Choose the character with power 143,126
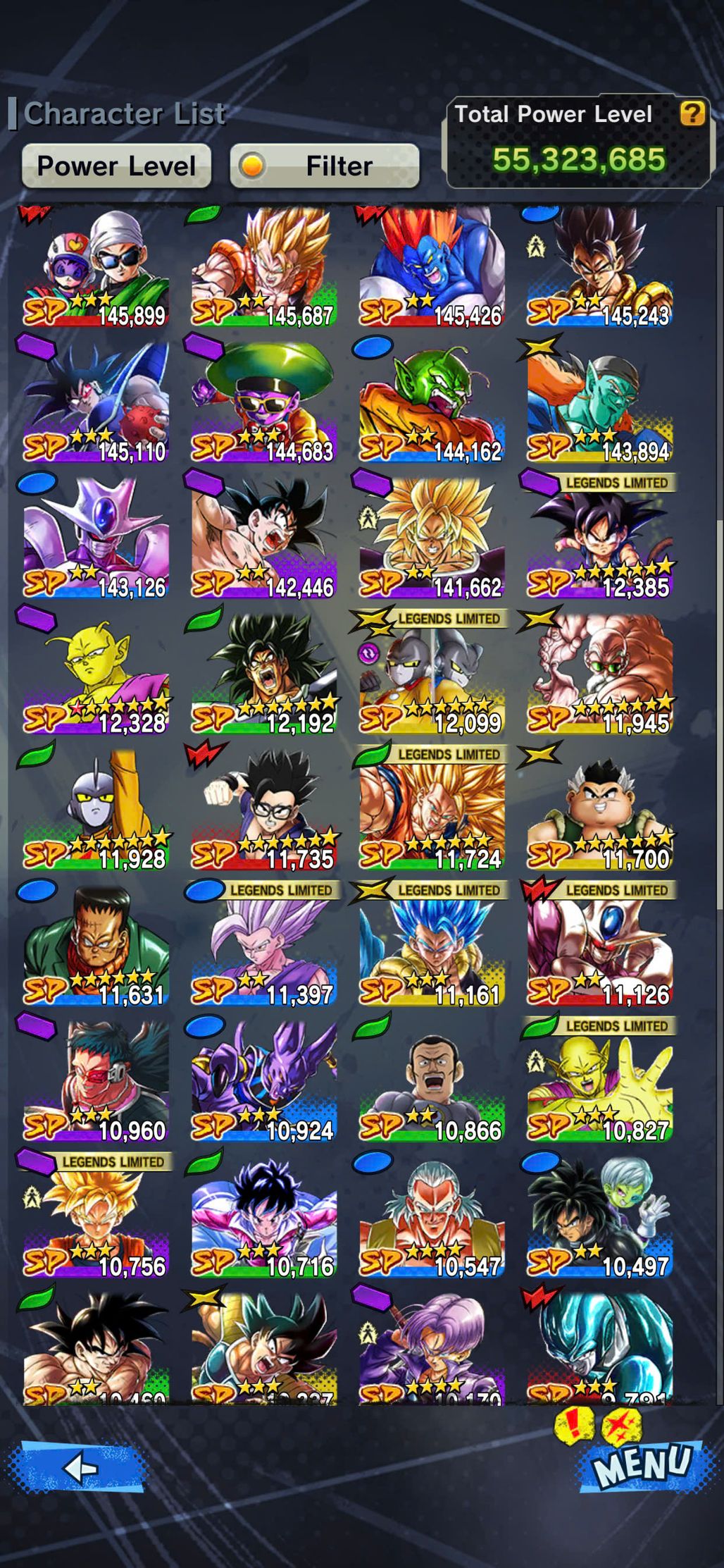This screenshot has width=724, height=1568. coord(96,539)
